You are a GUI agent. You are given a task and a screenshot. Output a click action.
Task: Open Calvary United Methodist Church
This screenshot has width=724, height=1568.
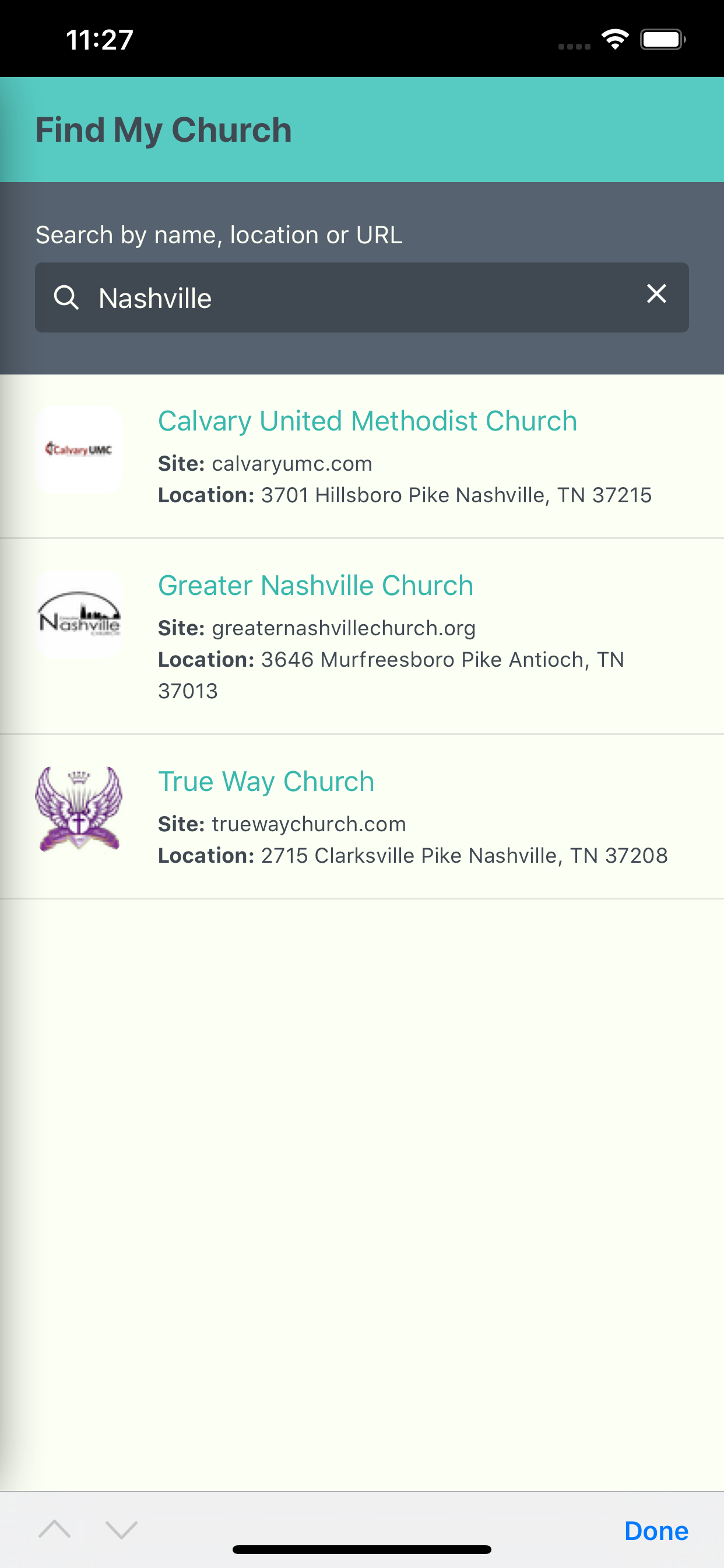[x=367, y=420]
